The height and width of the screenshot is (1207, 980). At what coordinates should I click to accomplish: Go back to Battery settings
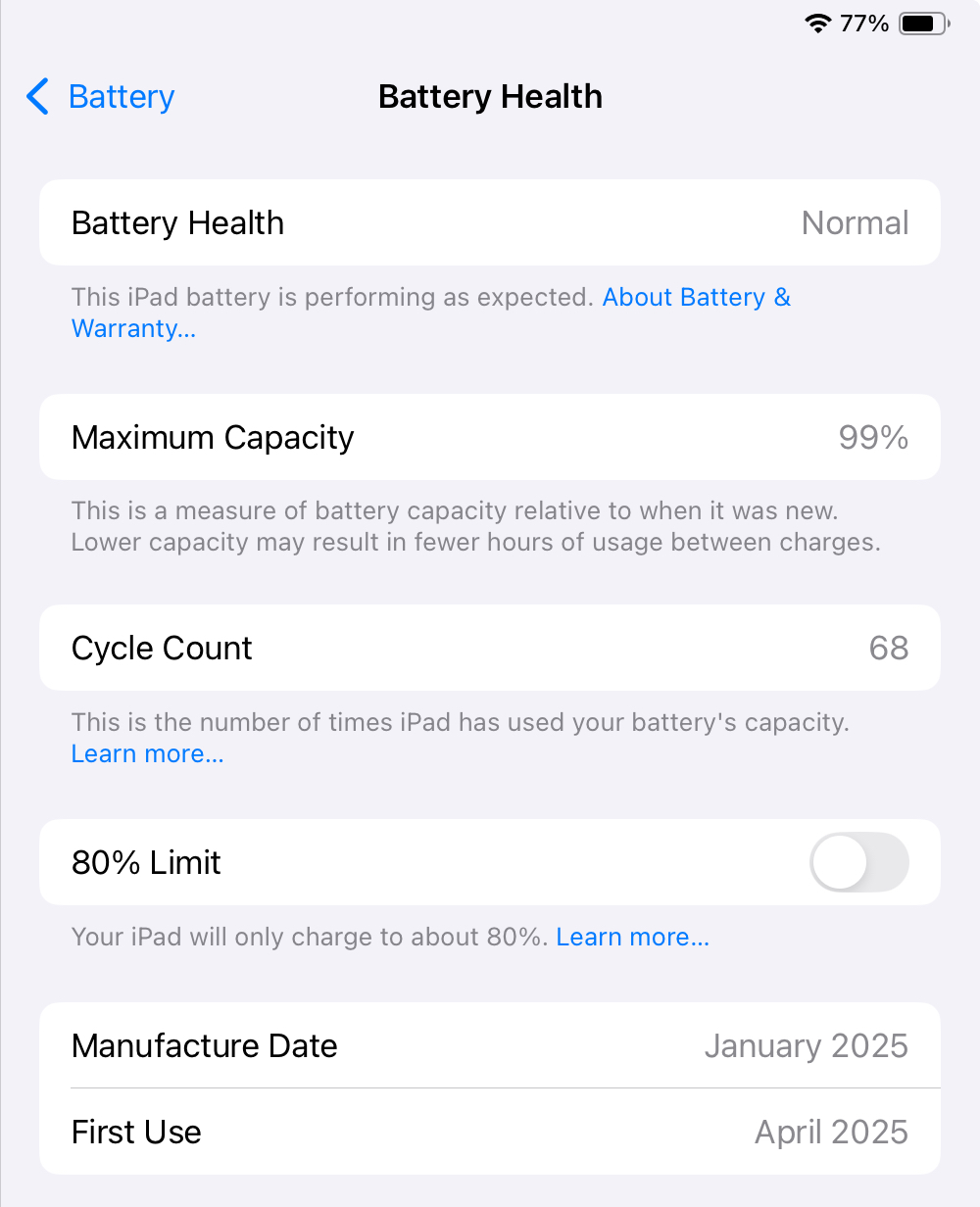[x=101, y=97]
